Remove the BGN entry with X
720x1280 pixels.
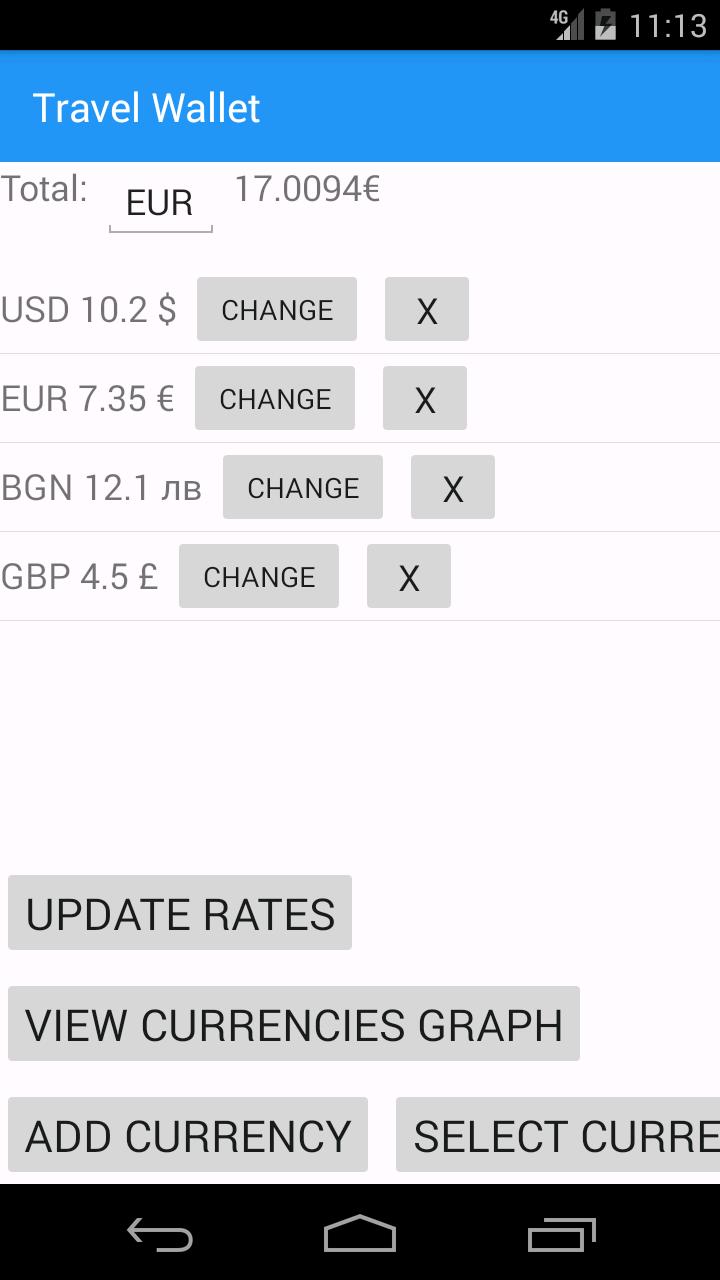(453, 487)
